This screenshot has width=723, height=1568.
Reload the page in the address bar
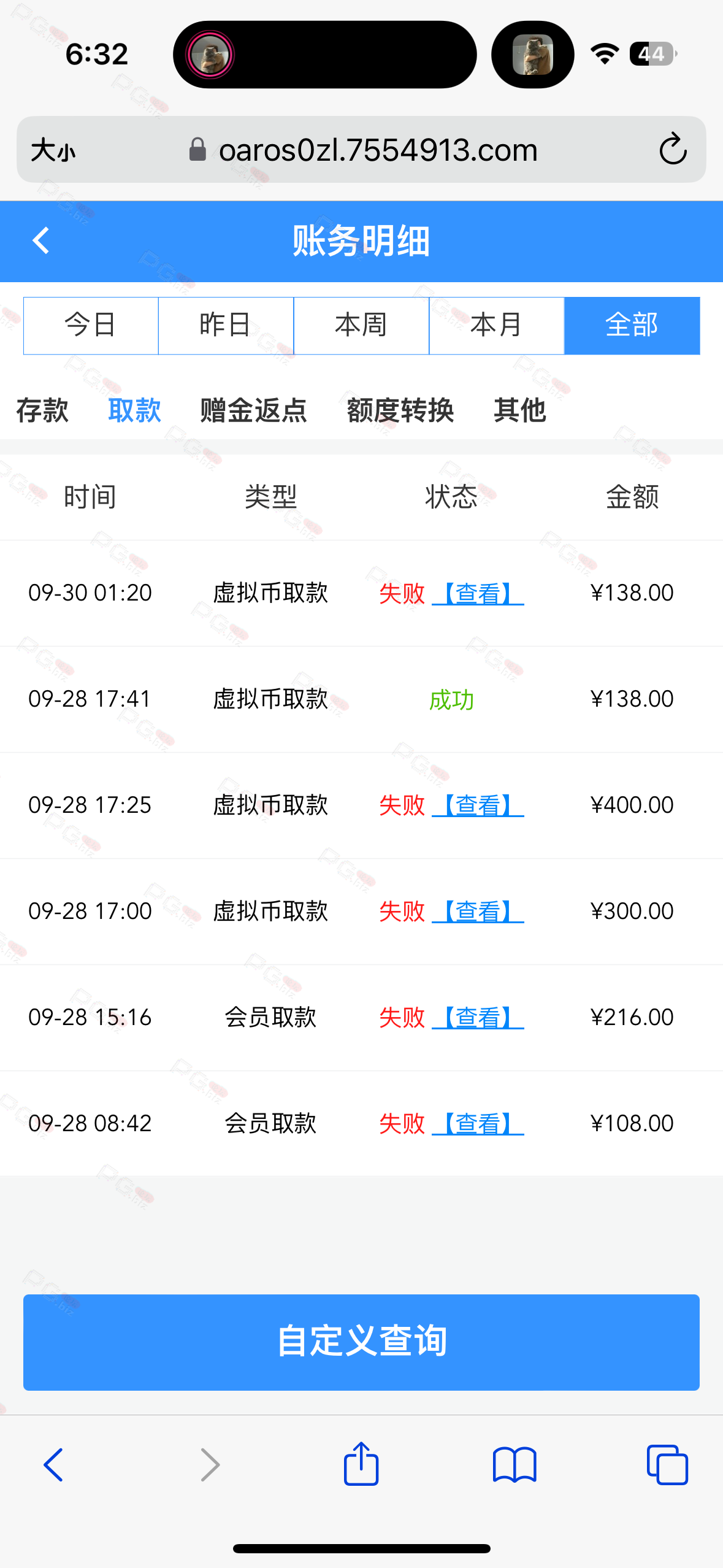pos(673,149)
